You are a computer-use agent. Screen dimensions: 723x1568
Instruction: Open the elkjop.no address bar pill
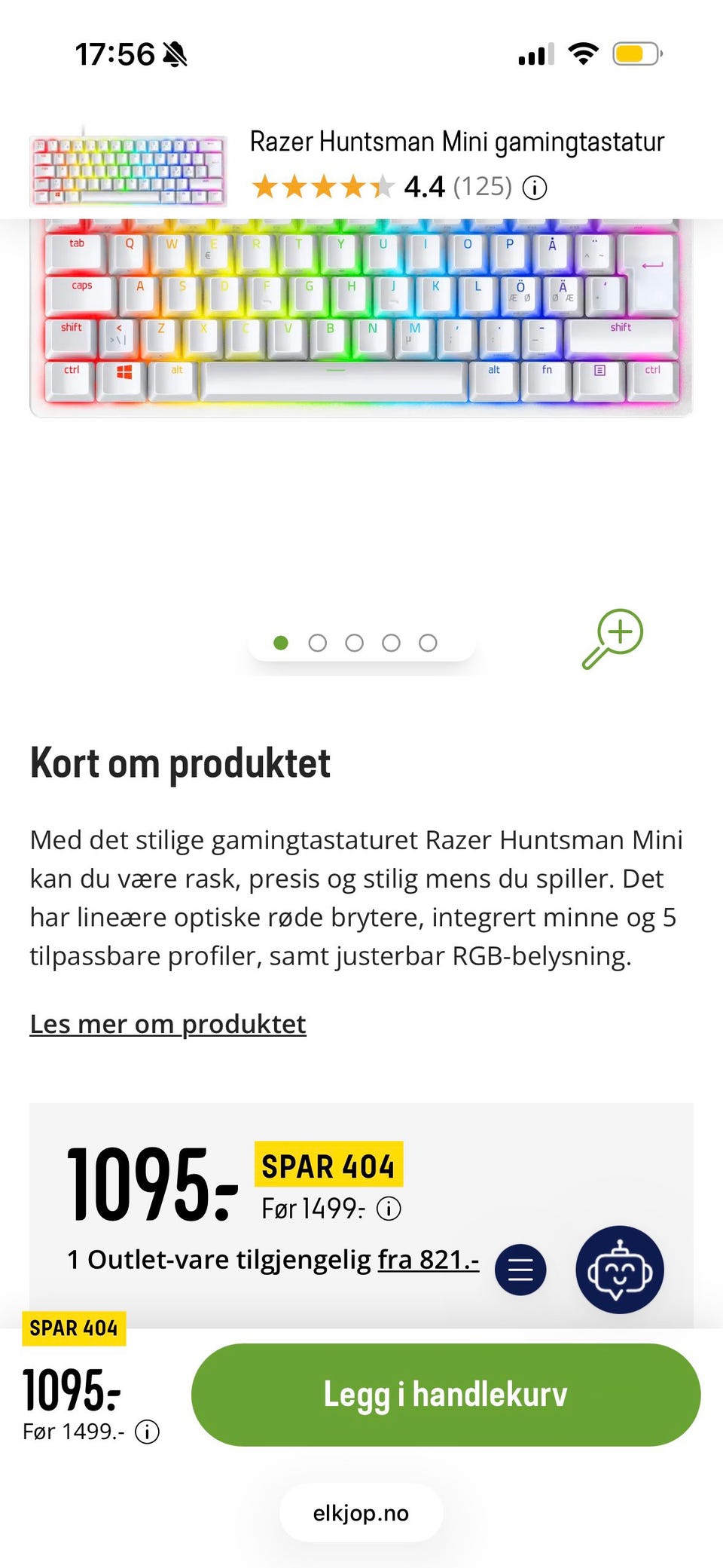point(360,1512)
